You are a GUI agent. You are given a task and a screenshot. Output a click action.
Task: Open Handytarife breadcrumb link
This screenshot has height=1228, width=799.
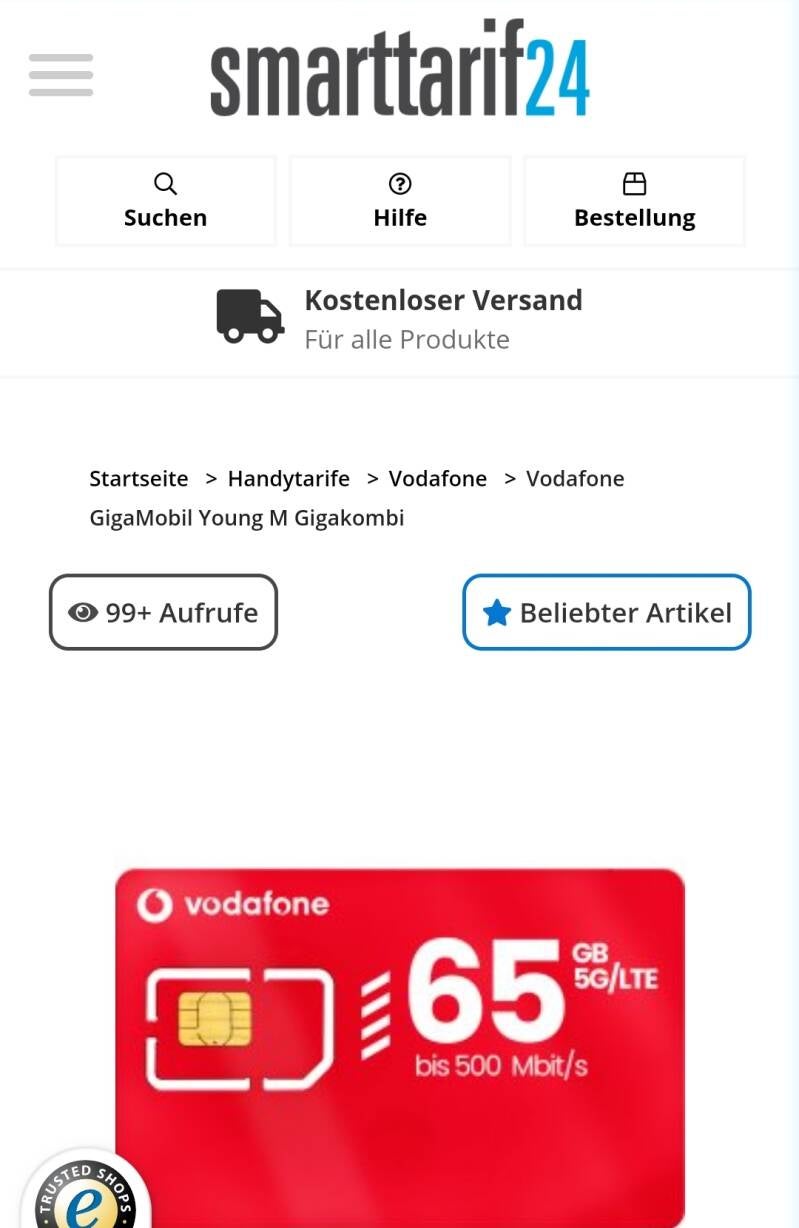[x=289, y=479]
